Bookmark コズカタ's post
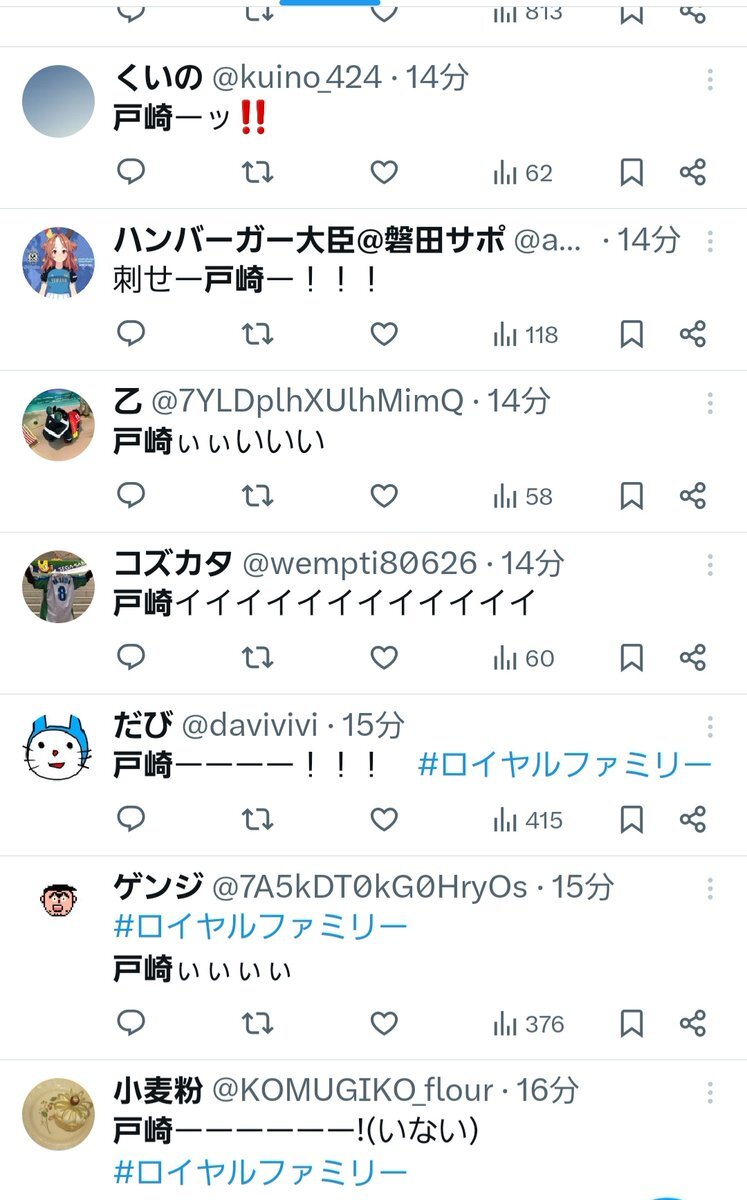This screenshot has width=747, height=1200. (631, 658)
